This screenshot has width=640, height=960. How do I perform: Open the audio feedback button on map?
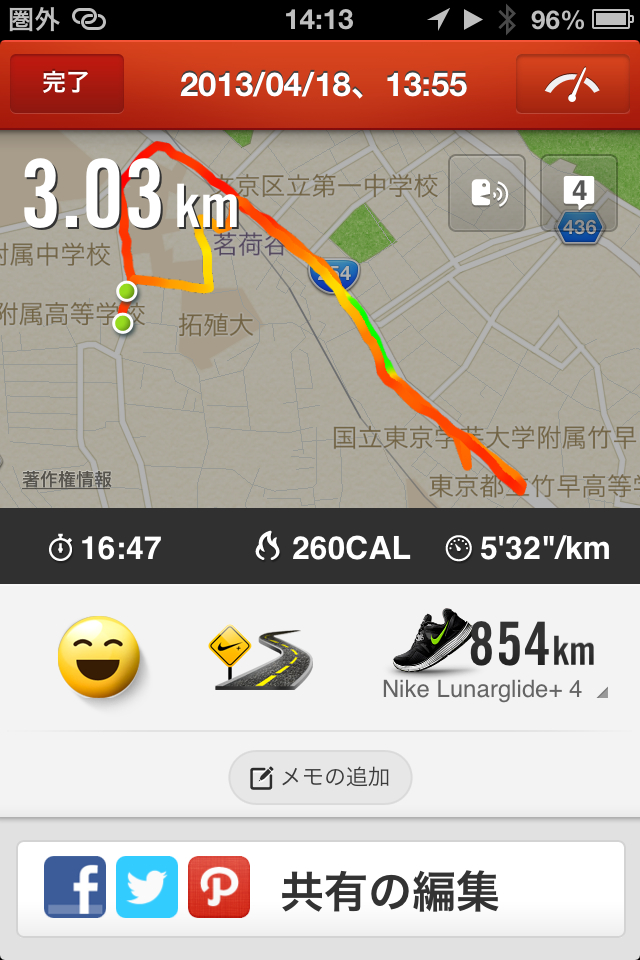[x=487, y=193]
